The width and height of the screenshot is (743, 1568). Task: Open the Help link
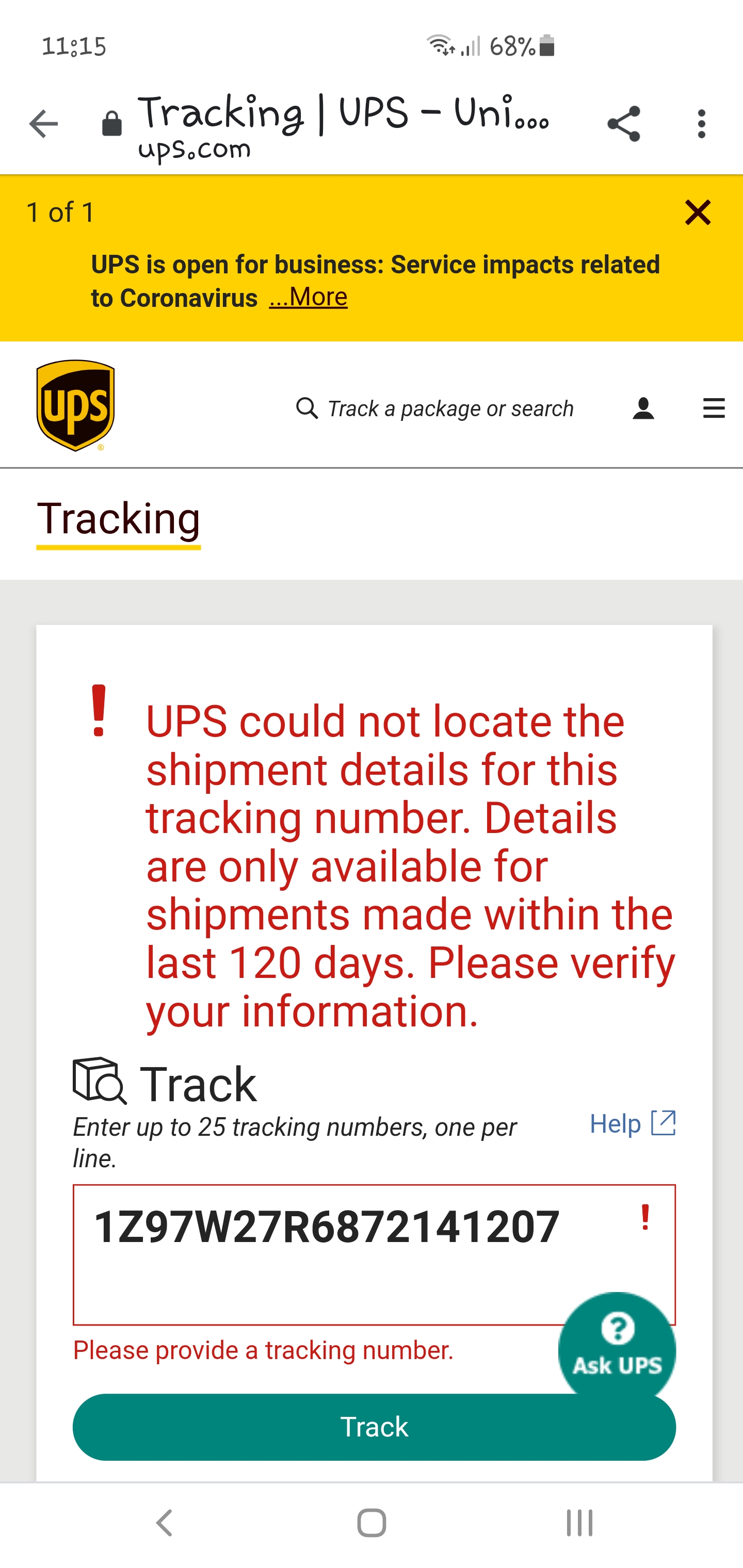point(633,1123)
